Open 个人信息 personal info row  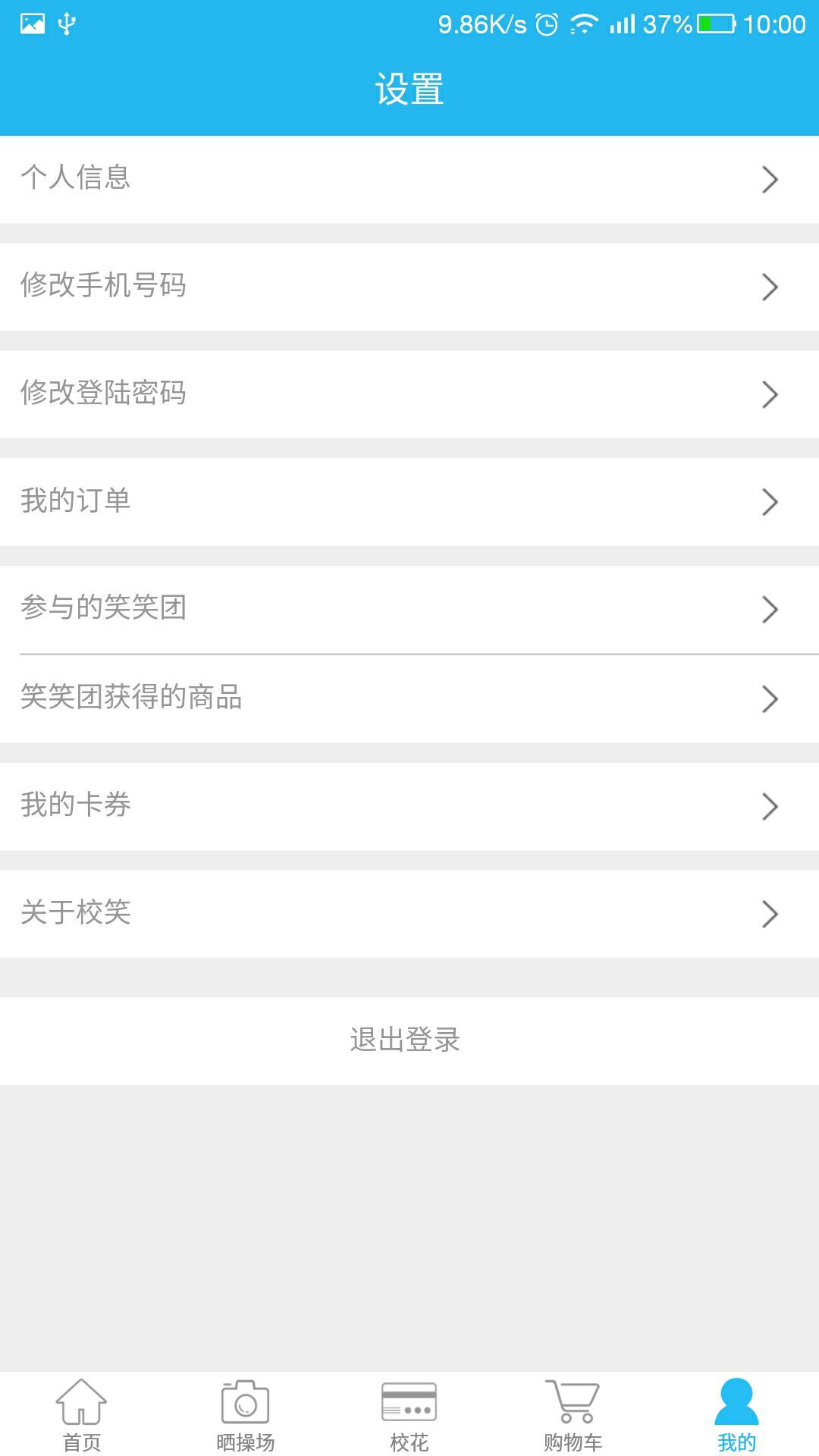click(x=409, y=179)
